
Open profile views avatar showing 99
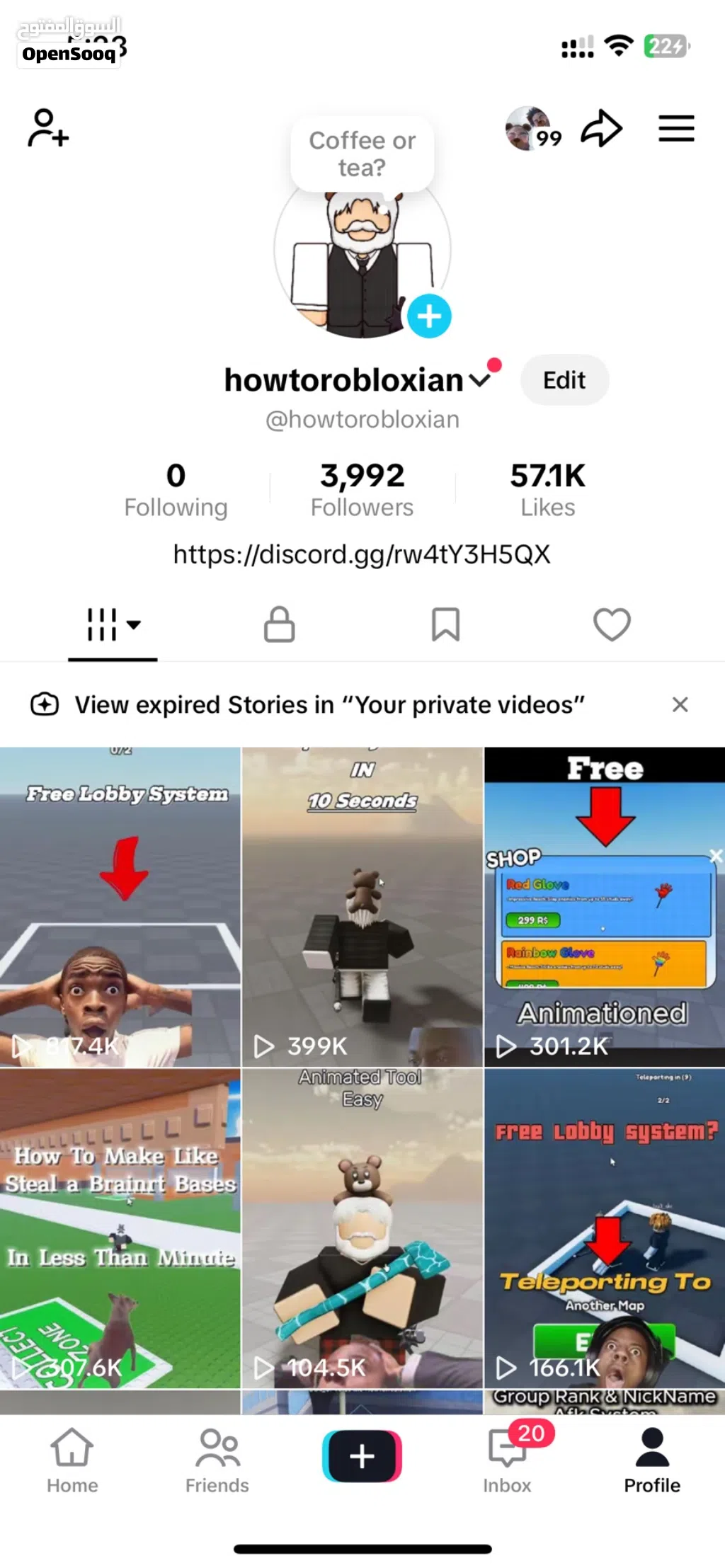534,129
